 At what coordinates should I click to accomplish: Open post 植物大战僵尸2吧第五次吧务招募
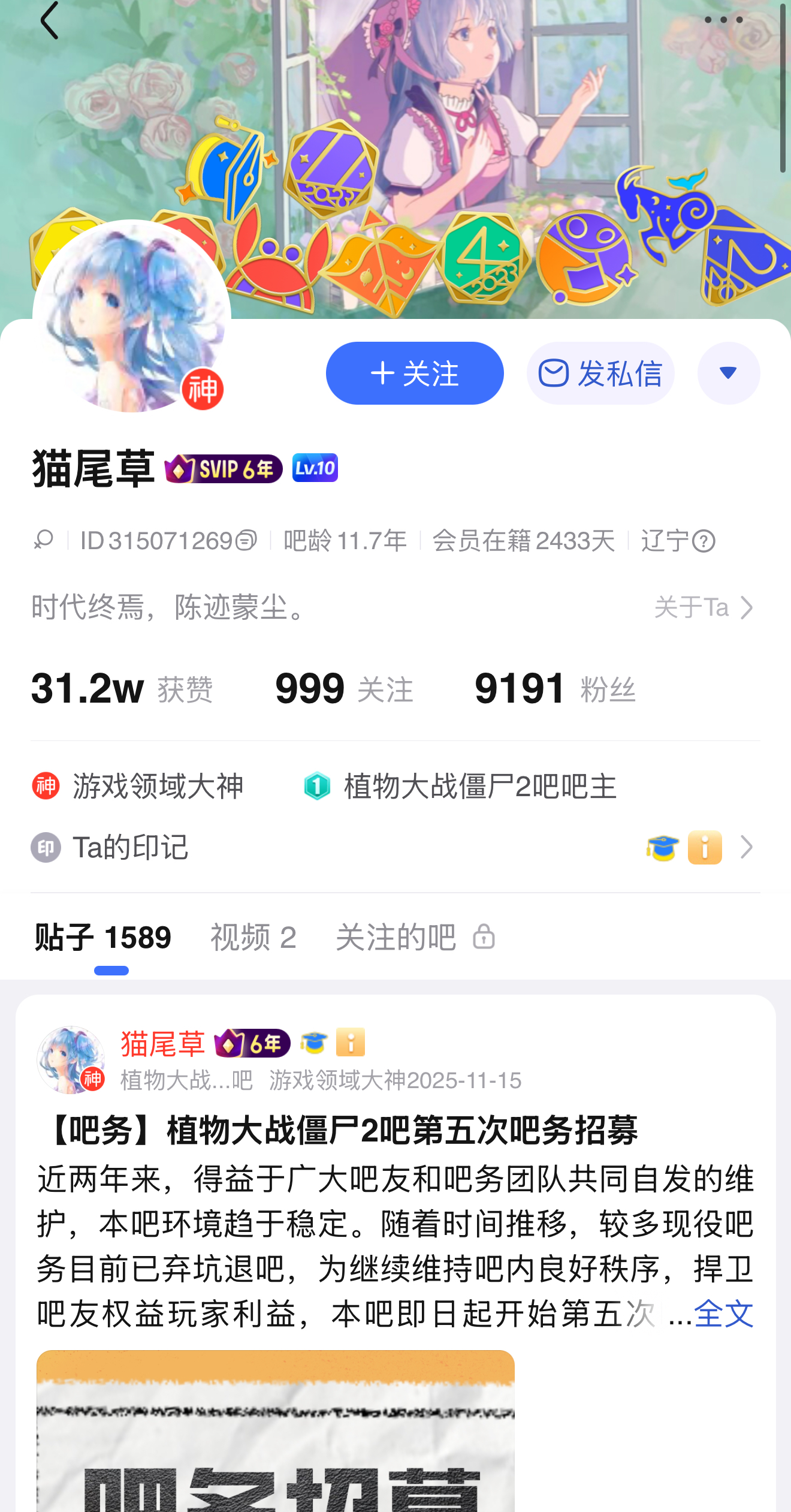point(342,1131)
